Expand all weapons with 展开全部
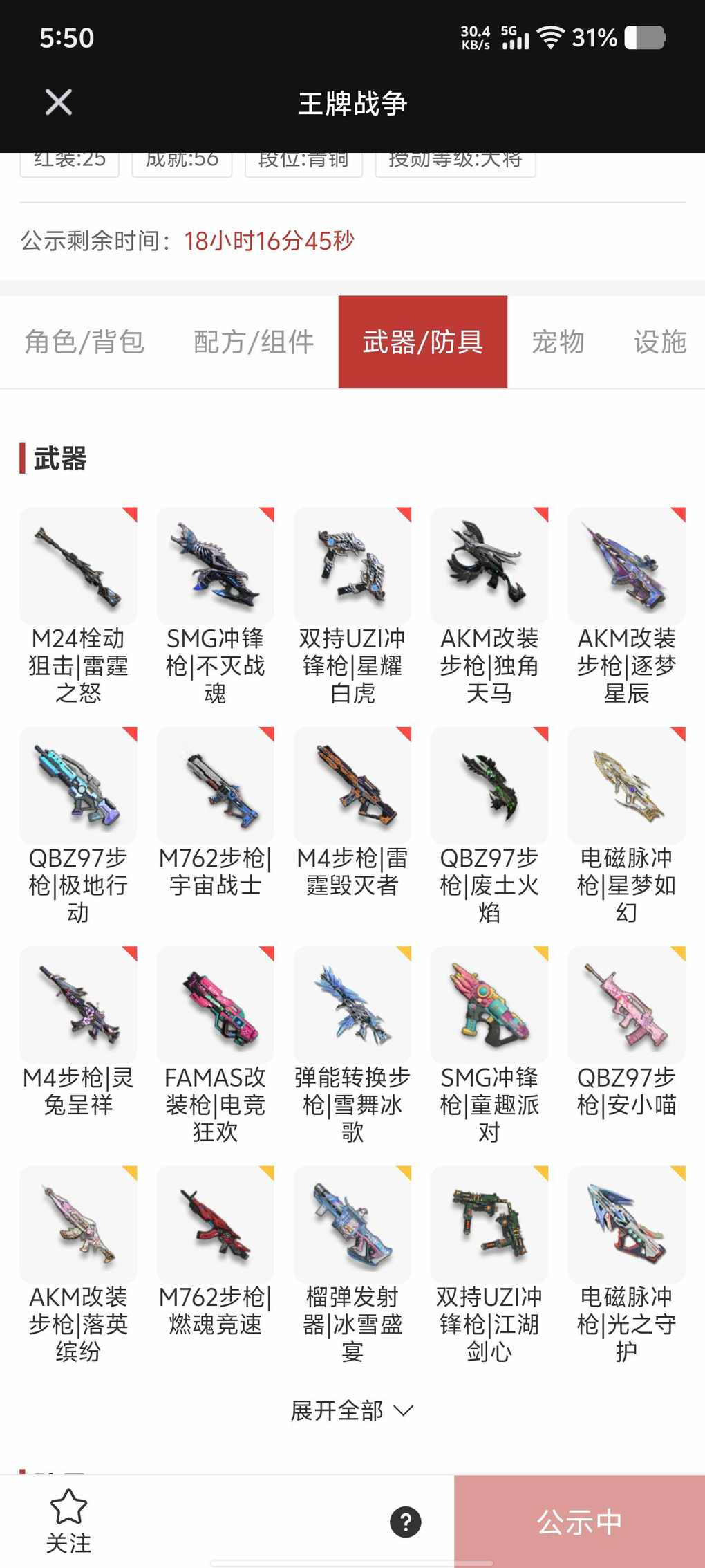The width and height of the screenshot is (705, 1568). click(352, 1410)
